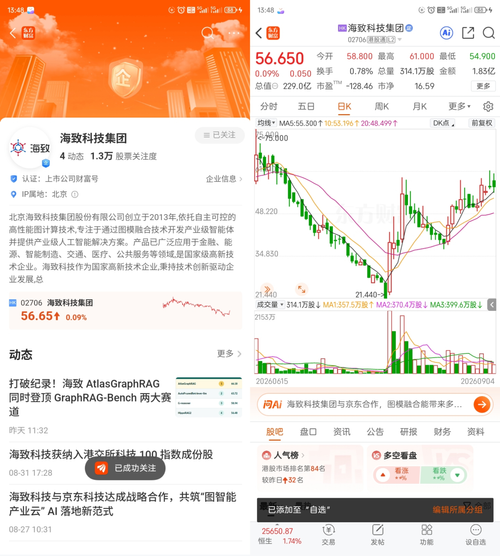Switch to the 公告 tab
The width and height of the screenshot is (500, 556).
pyautogui.click(x=375, y=432)
